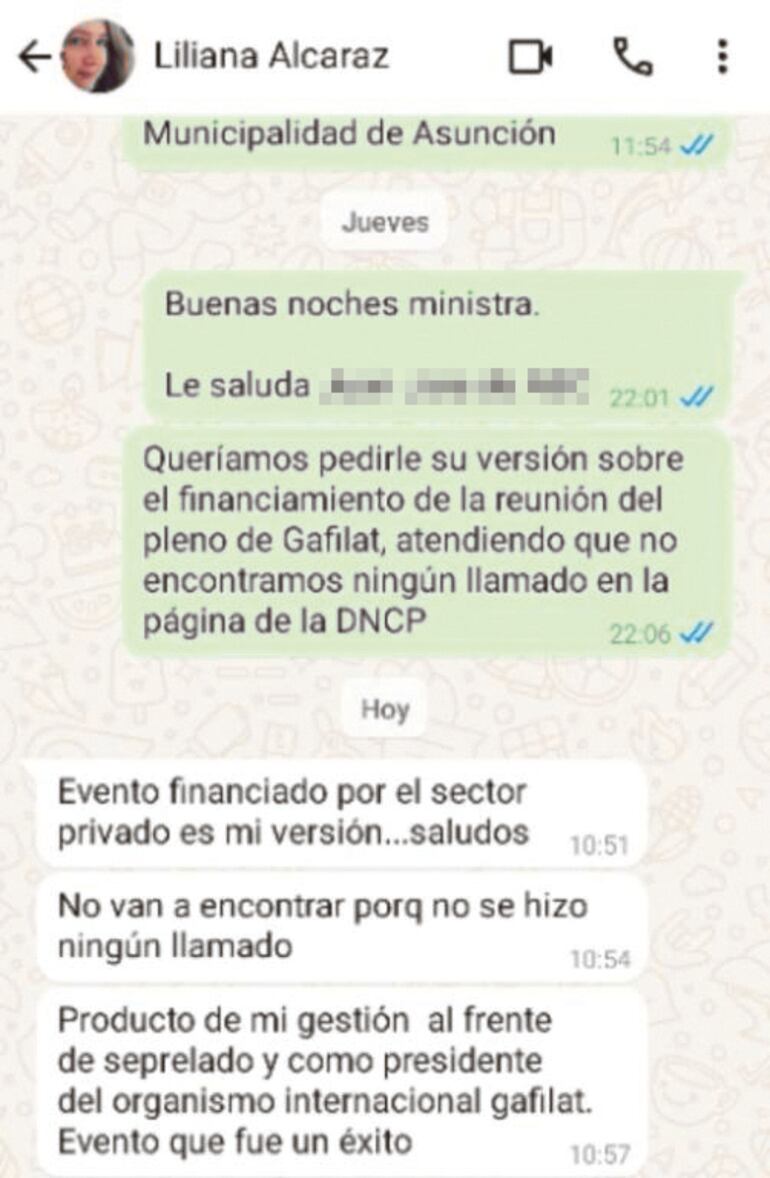Open Liliana Alcaraz's profile photo
The width and height of the screenshot is (770, 1178).
(97, 57)
